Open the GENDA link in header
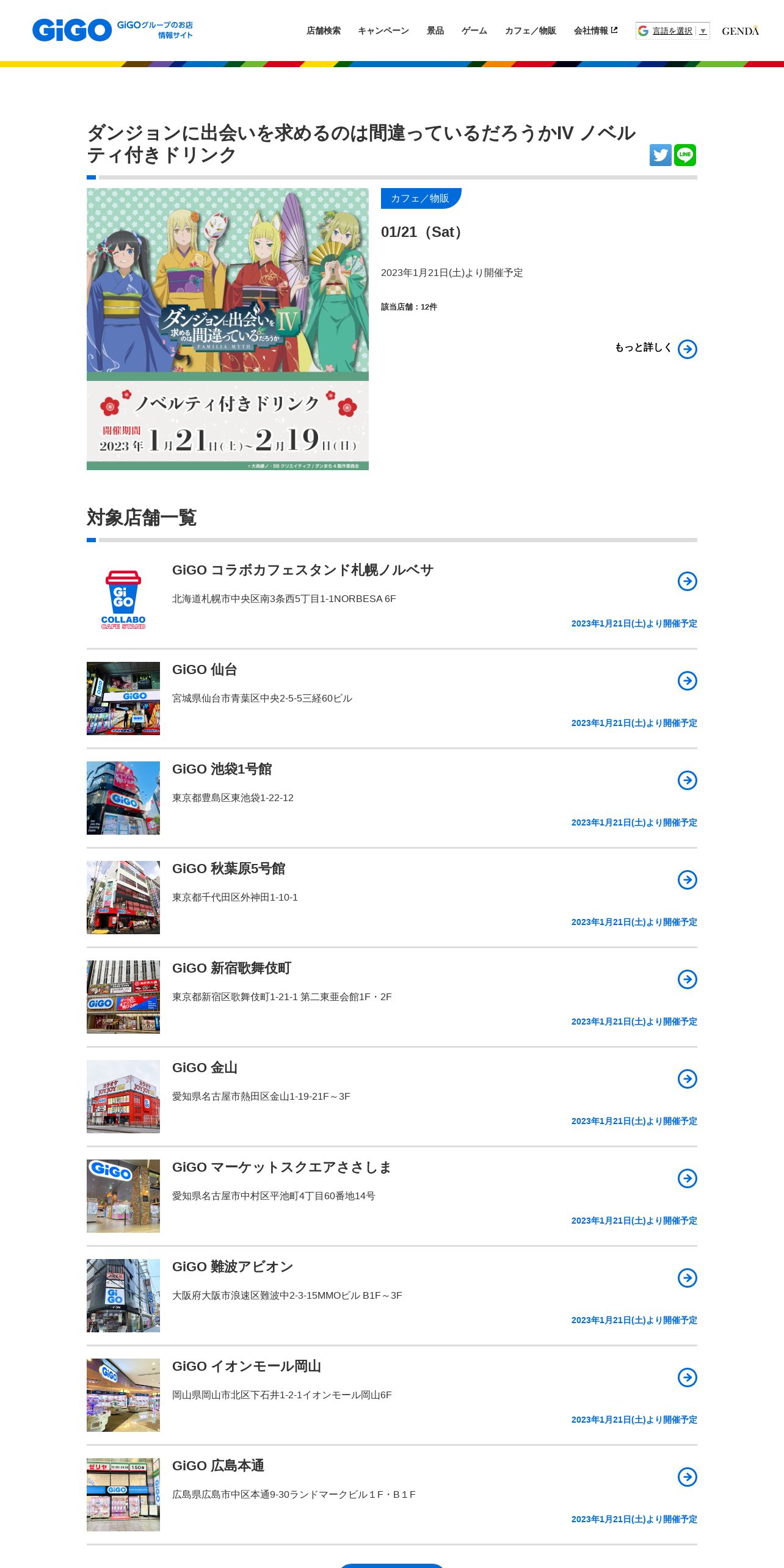 pyautogui.click(x=740, y=31)
